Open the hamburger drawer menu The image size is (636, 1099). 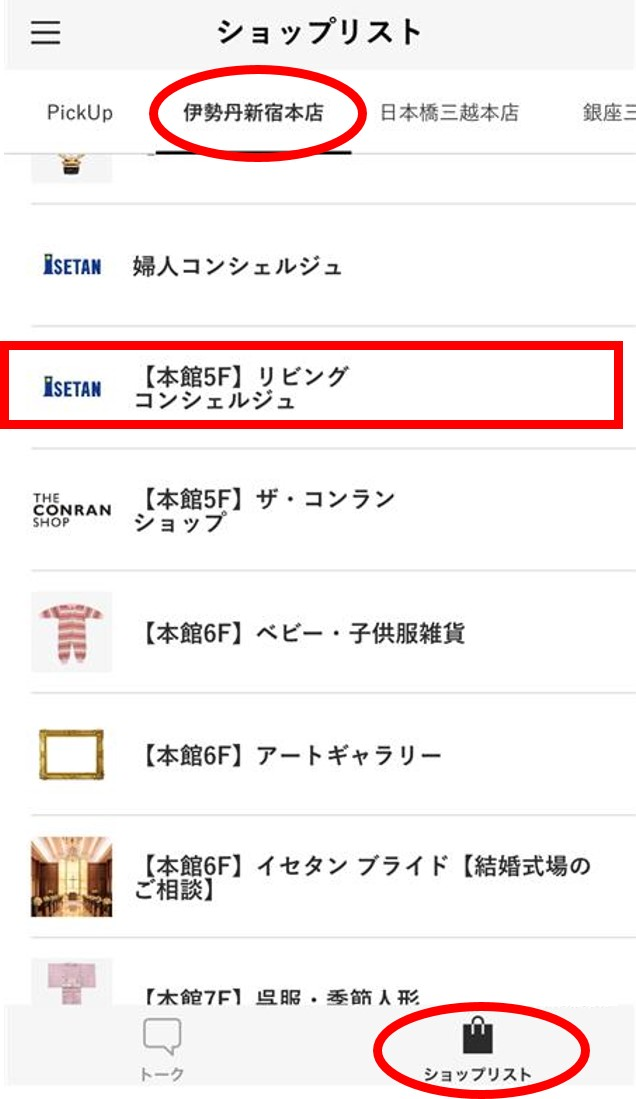[46, 33]
